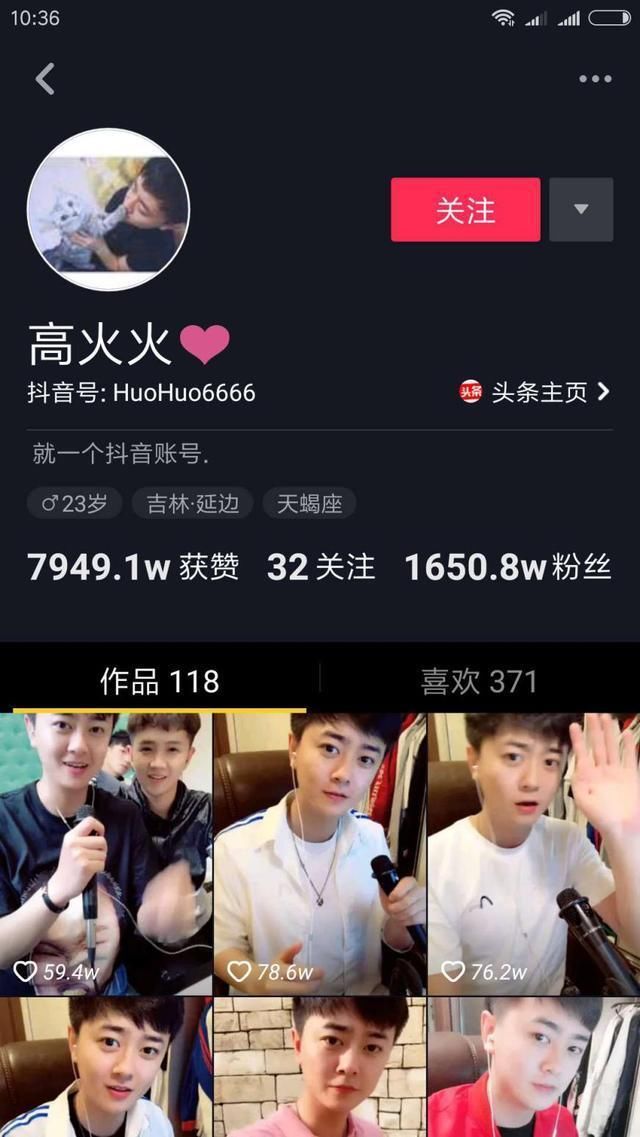Open the second-row video with stone wall background
The image size is (640, 1137).
320,1067
